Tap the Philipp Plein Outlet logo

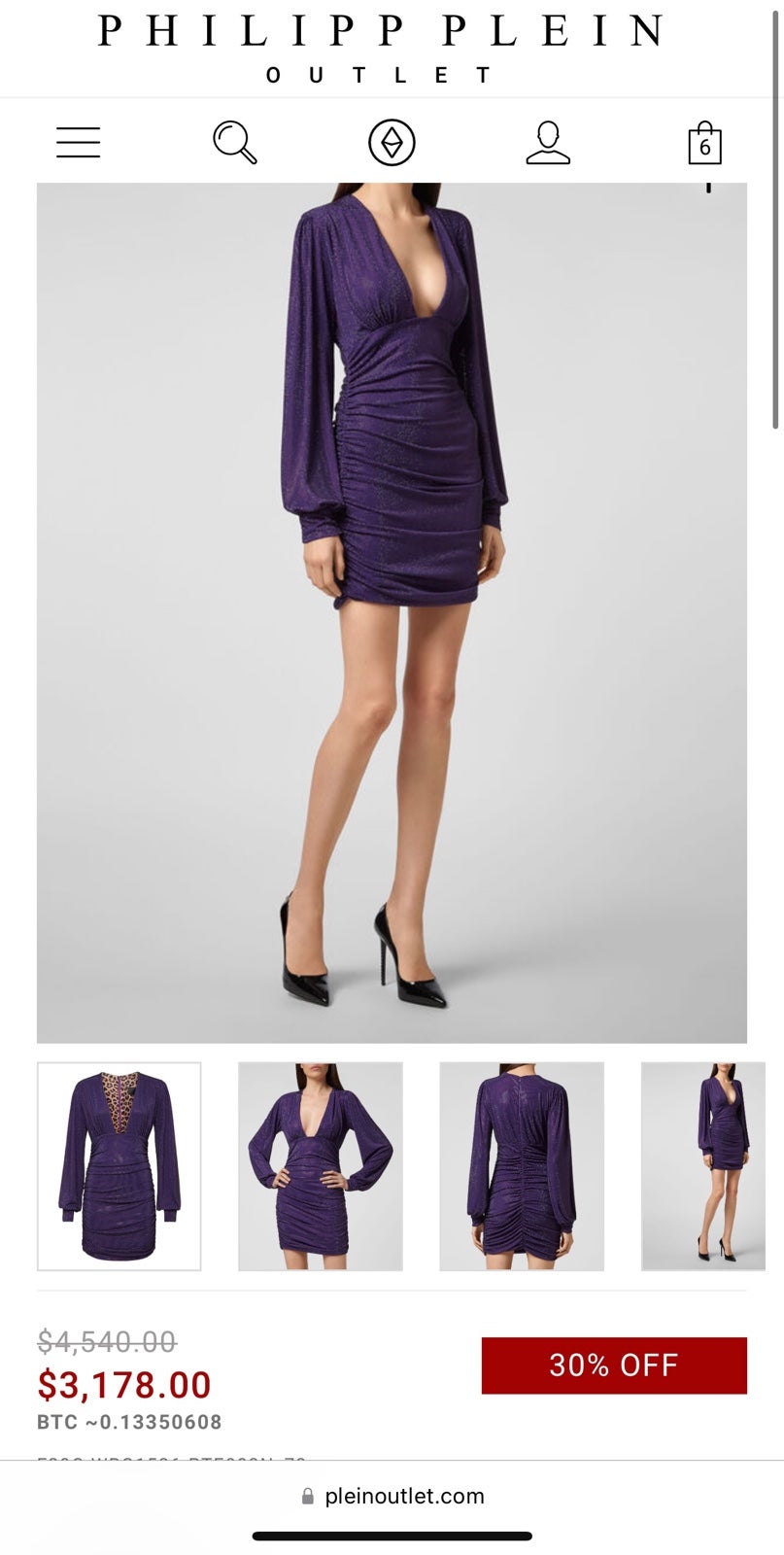381,47
